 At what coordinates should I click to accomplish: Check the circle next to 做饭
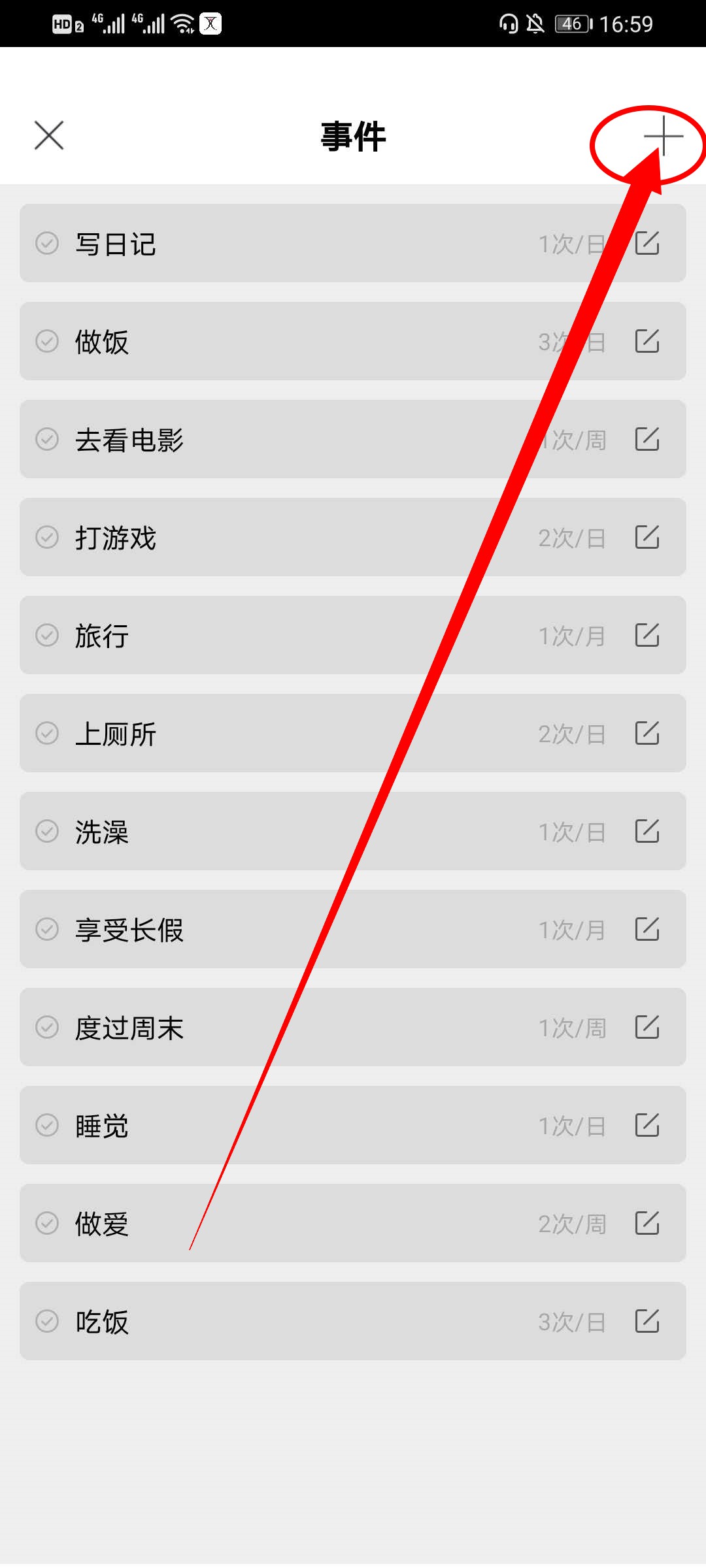pyautogui.click(x=47, y=341)
